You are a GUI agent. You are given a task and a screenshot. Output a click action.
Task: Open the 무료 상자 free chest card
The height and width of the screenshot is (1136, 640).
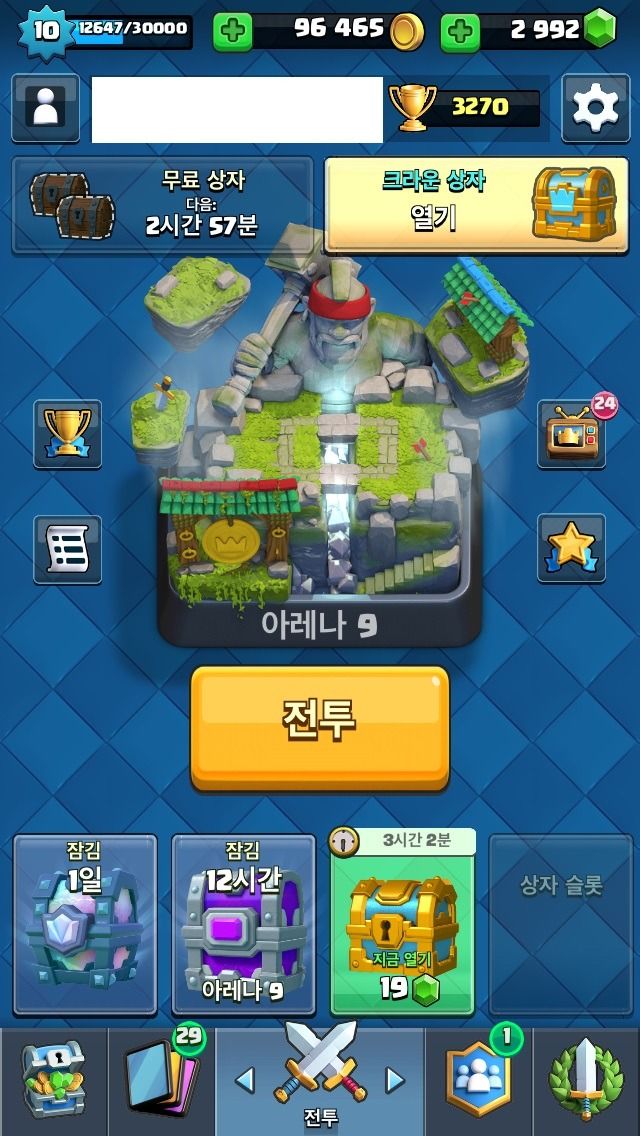pos(162,205)
